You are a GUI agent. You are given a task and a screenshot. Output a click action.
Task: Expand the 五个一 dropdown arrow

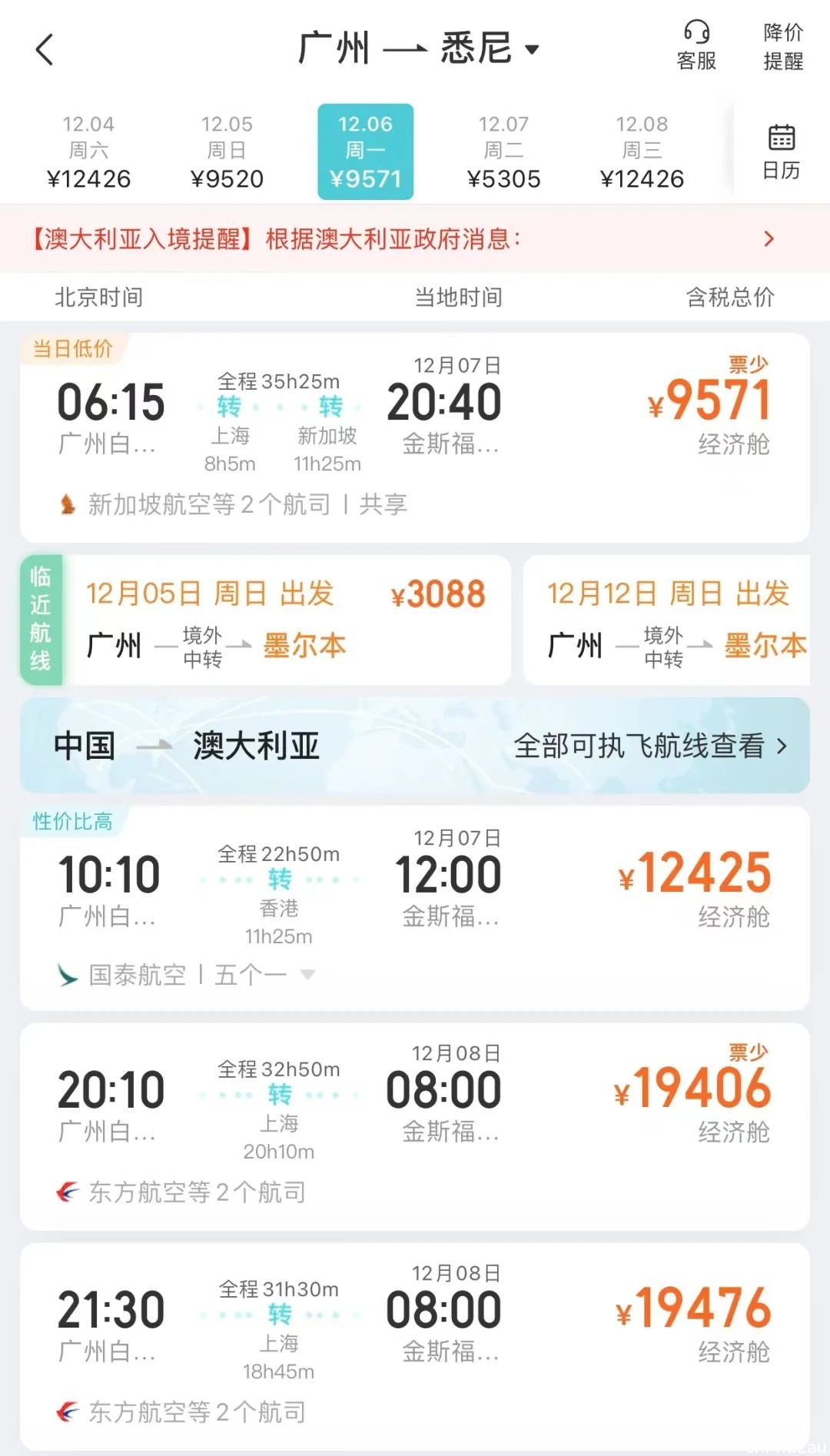tap(307, 975)
